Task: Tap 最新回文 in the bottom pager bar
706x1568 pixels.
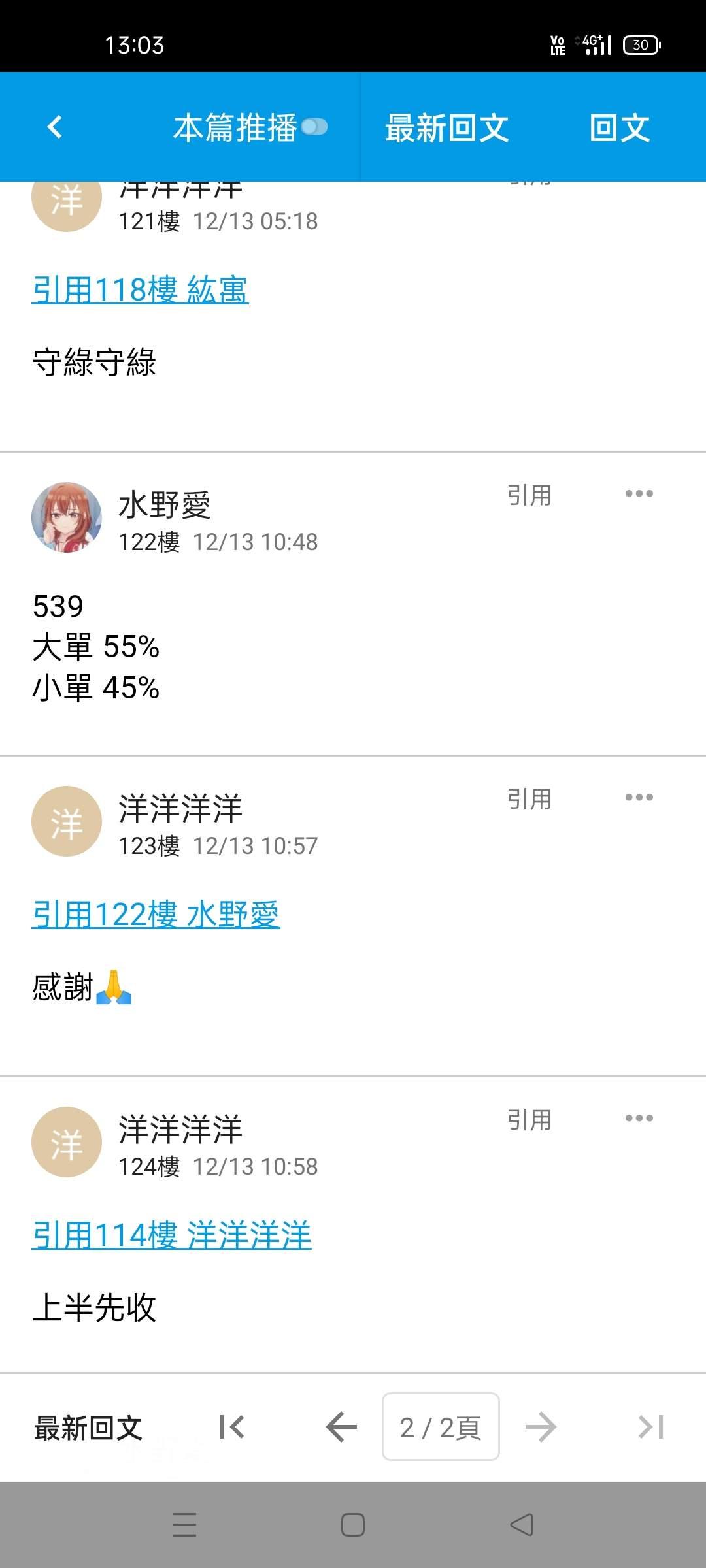Action: [88, 1428]
